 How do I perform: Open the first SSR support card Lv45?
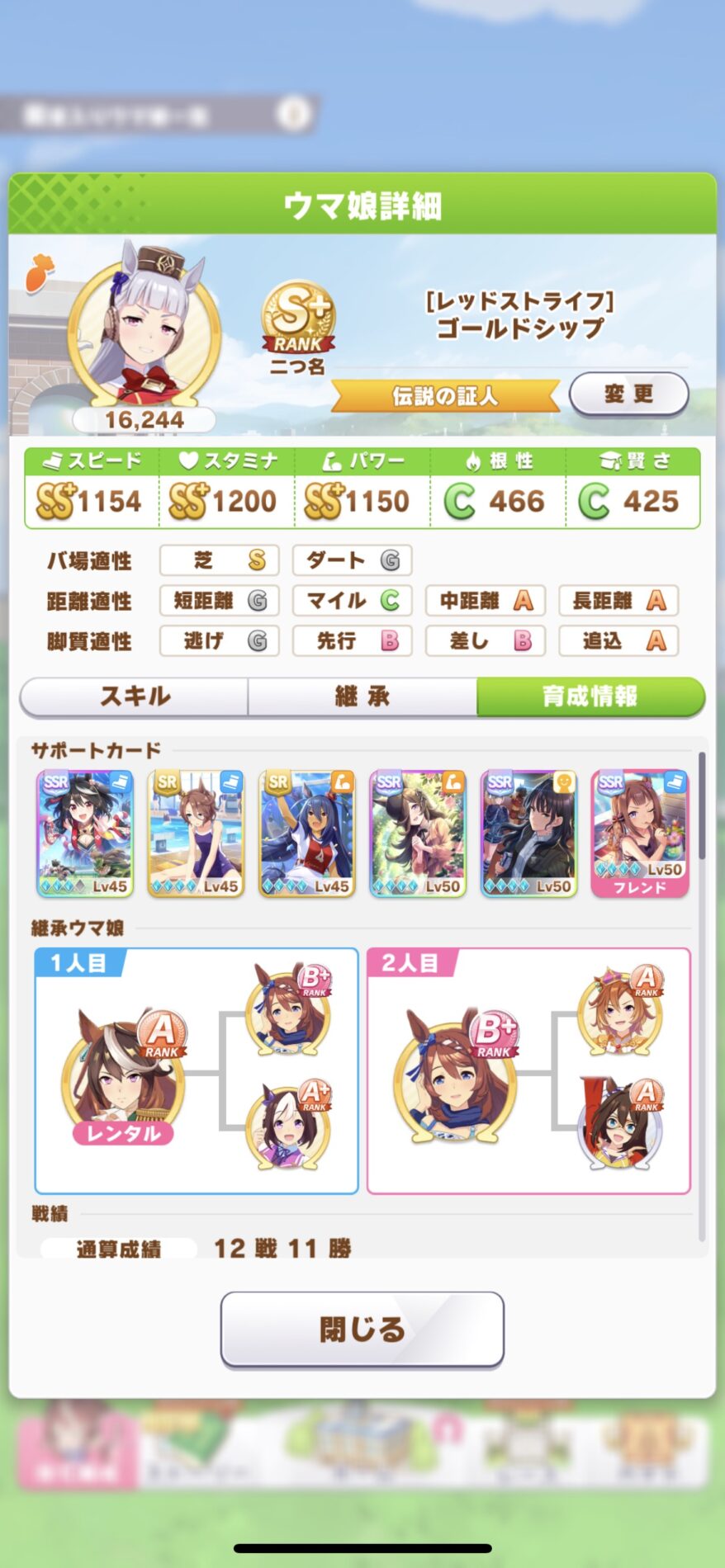coord(84,832)
